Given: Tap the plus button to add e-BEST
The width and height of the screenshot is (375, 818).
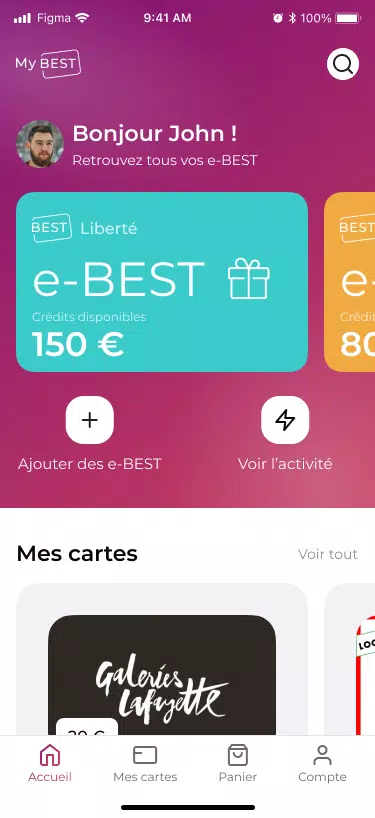Looking at the screenshot, I should click(90, 420).
